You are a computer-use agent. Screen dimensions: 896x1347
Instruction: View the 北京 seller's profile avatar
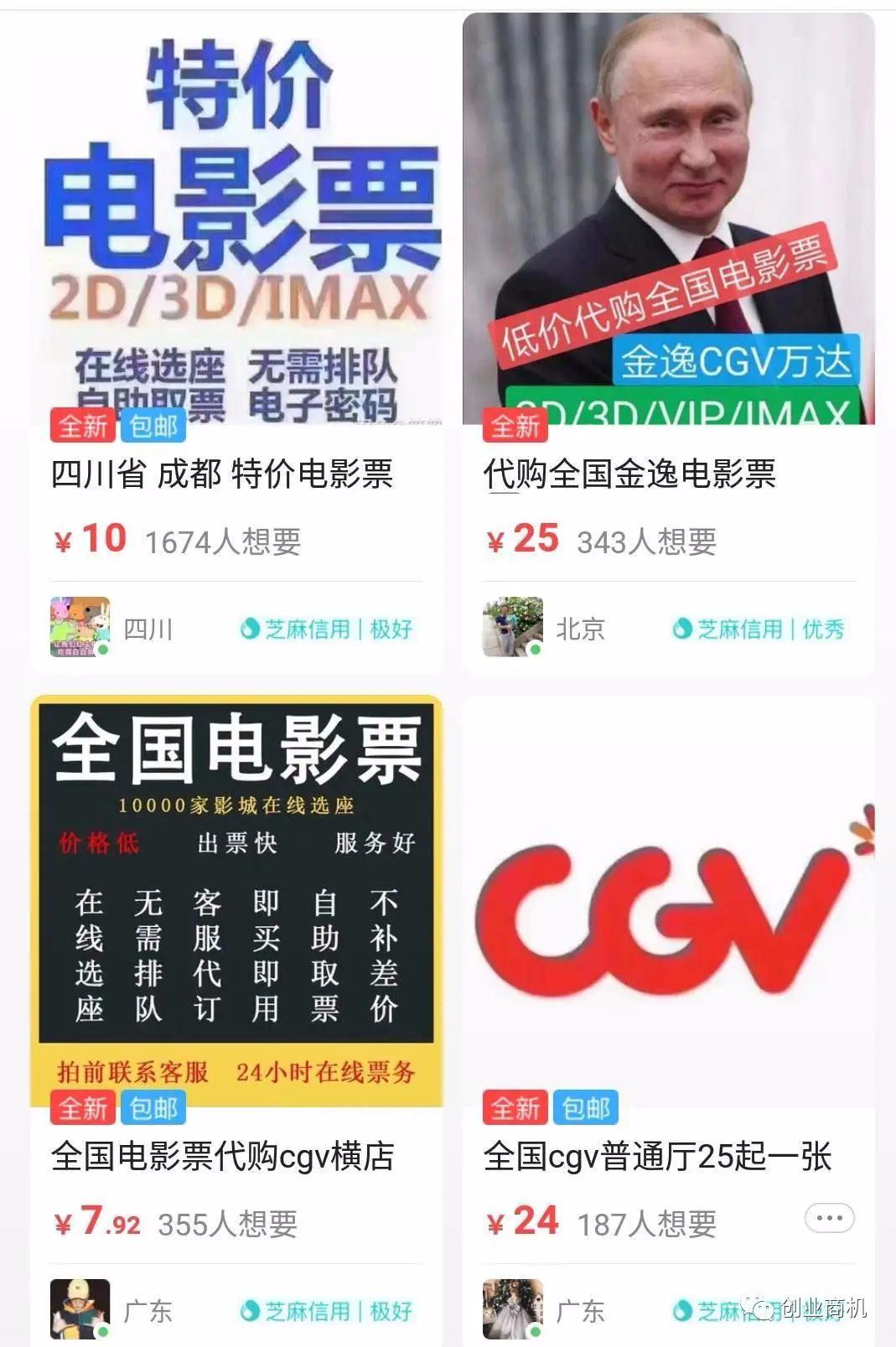point(512,627)
